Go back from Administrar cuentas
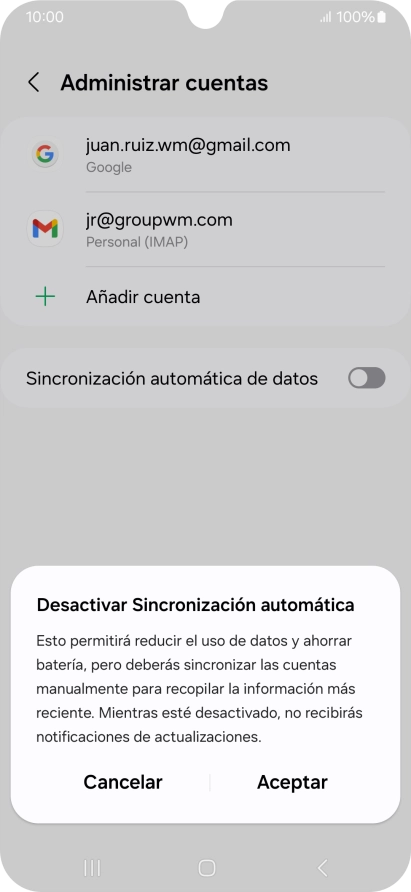Viewport: 411px width, 892px height. pos(34,82)
